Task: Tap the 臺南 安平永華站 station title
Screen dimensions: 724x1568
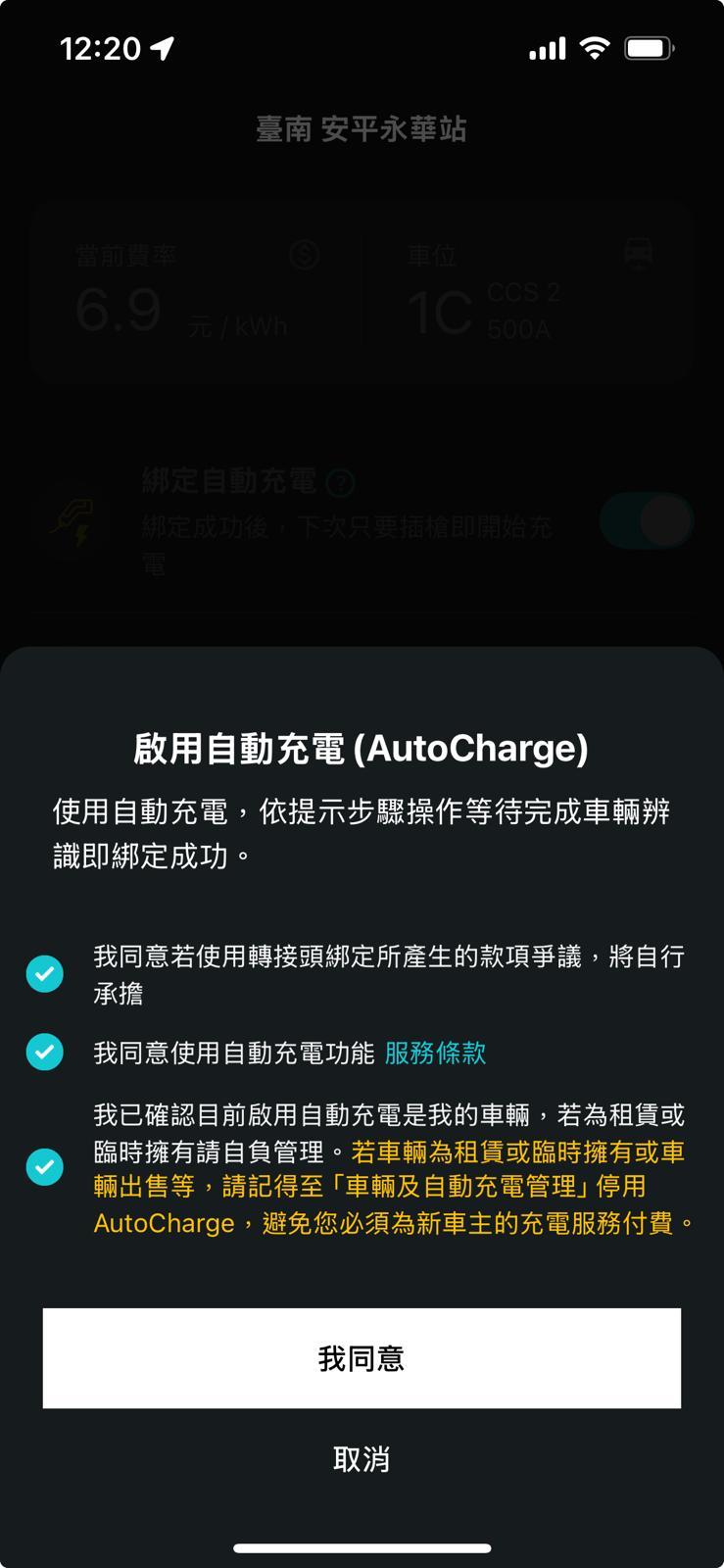Action: coord(362,128)
